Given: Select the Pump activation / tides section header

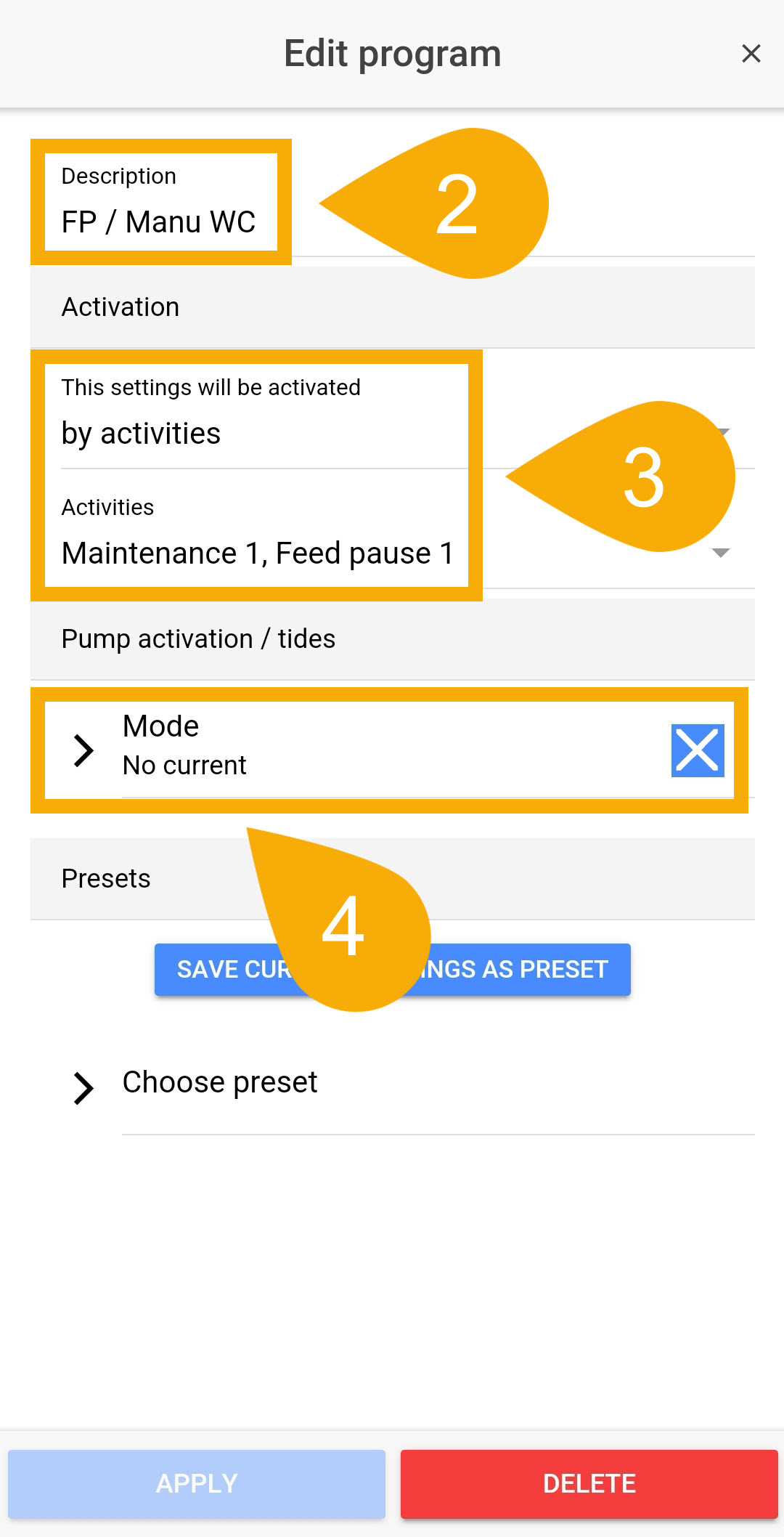Looking at the screenshot, I should tap(197, 638).
